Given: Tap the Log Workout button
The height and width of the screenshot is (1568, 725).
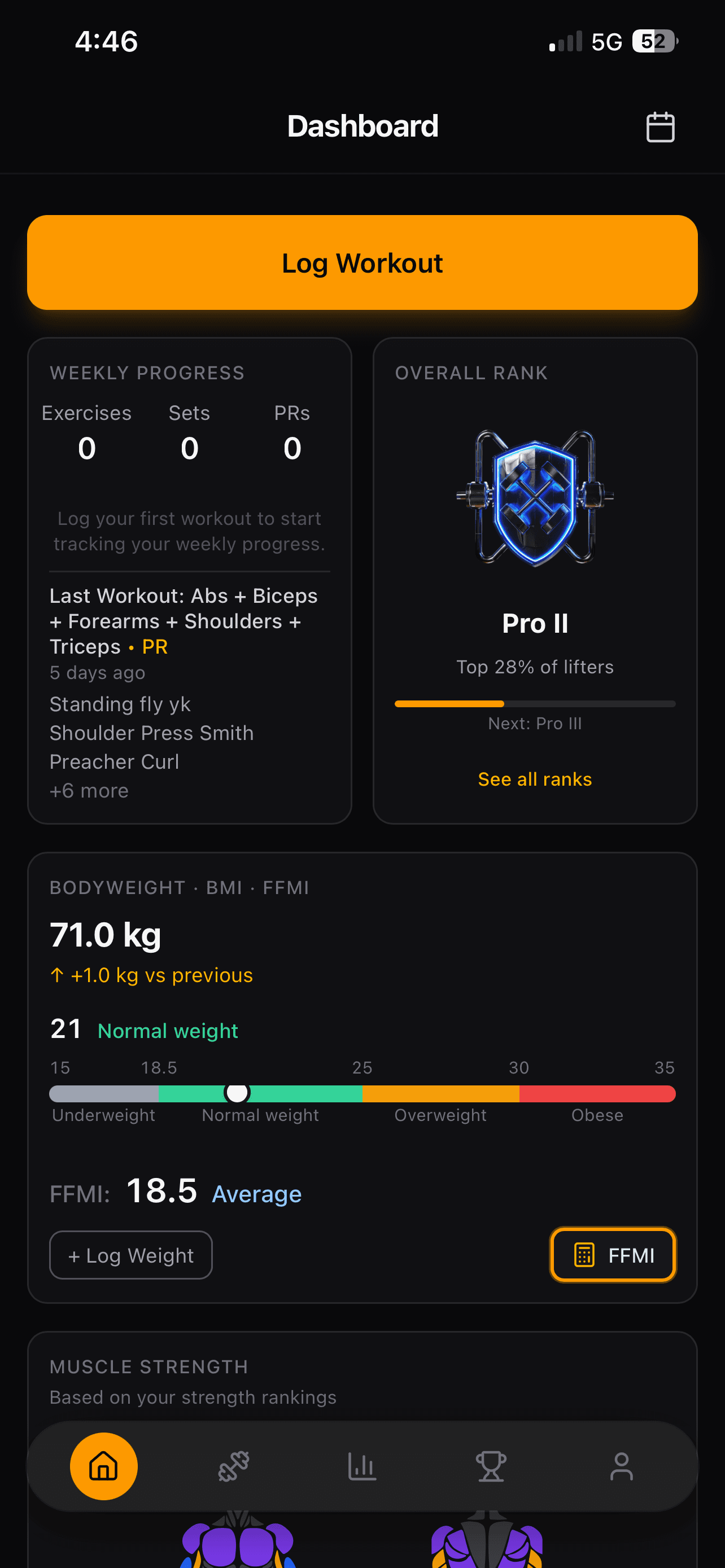Looking at the screenshot, I should tap(362, 262).
